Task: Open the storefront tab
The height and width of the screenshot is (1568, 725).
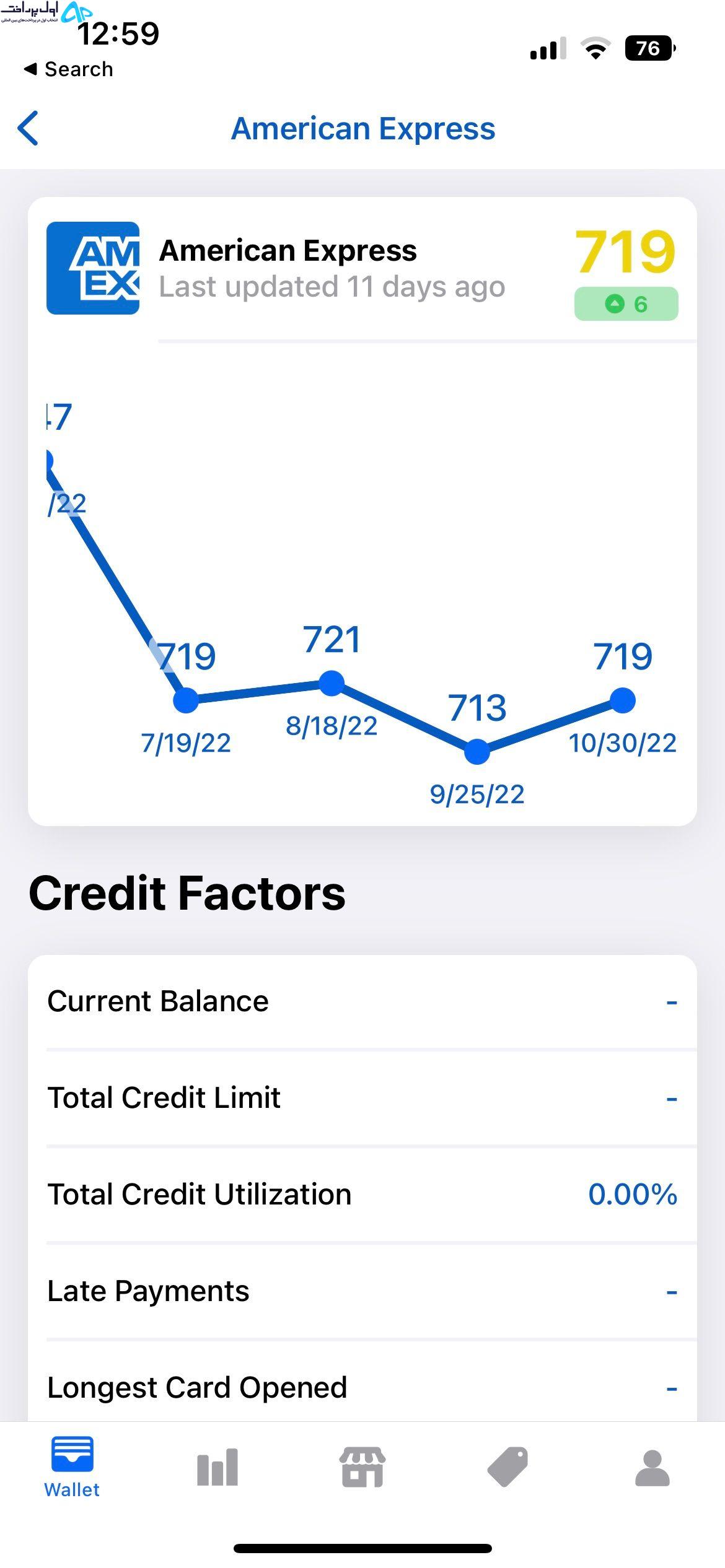Action: click(362, 1467)
